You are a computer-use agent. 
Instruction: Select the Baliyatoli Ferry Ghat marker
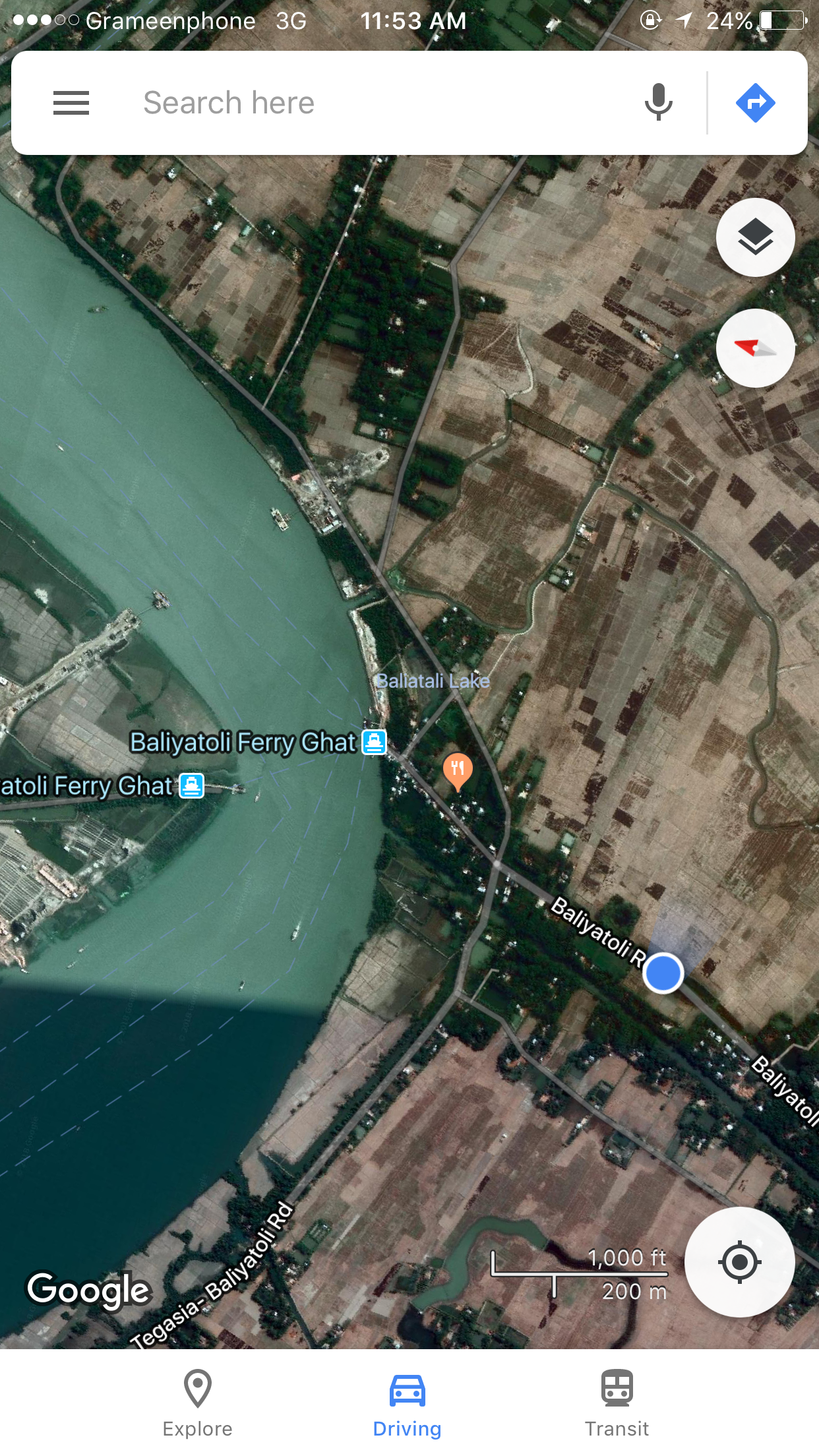pyautogui.click(x=375, y=743)
